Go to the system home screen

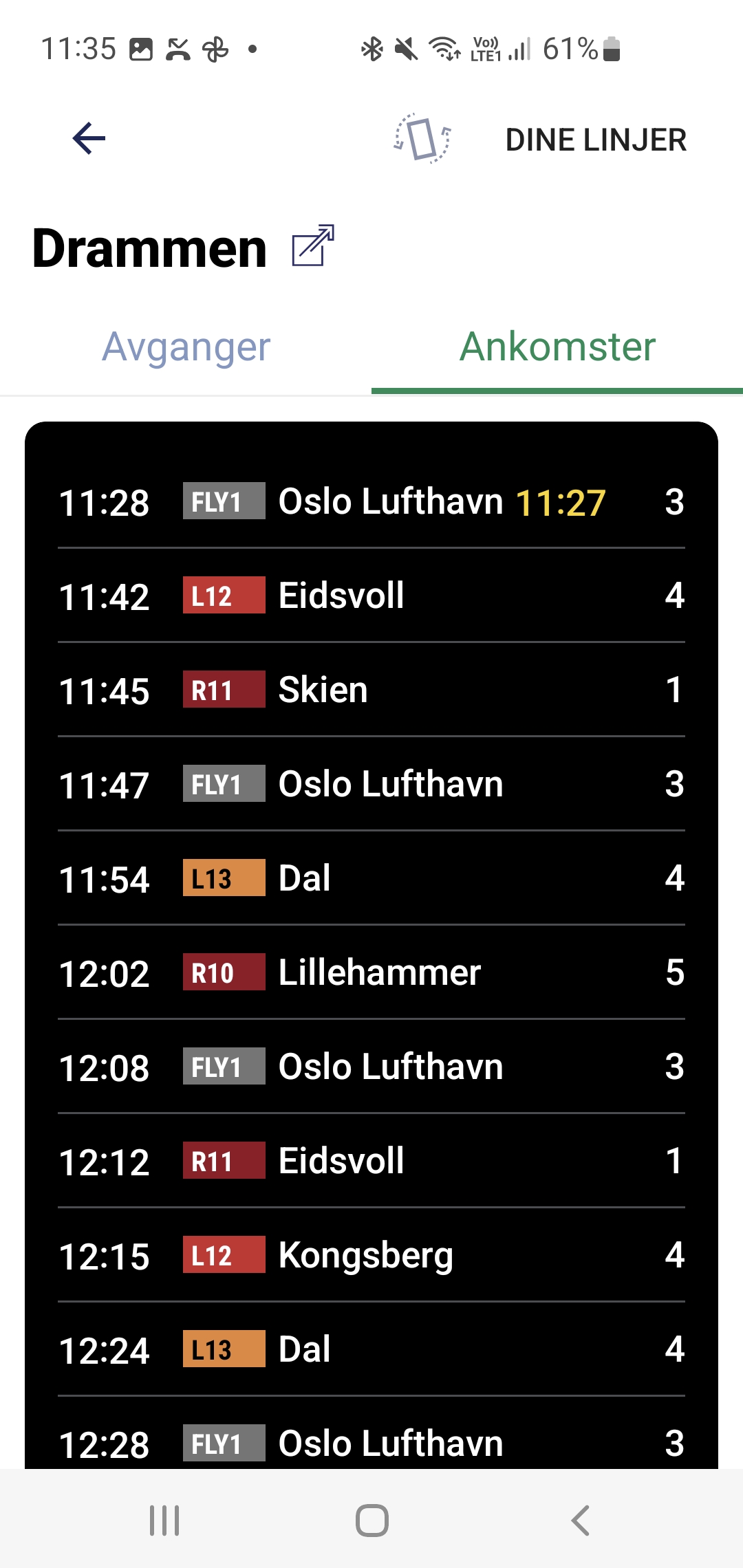click(371, 1520)
